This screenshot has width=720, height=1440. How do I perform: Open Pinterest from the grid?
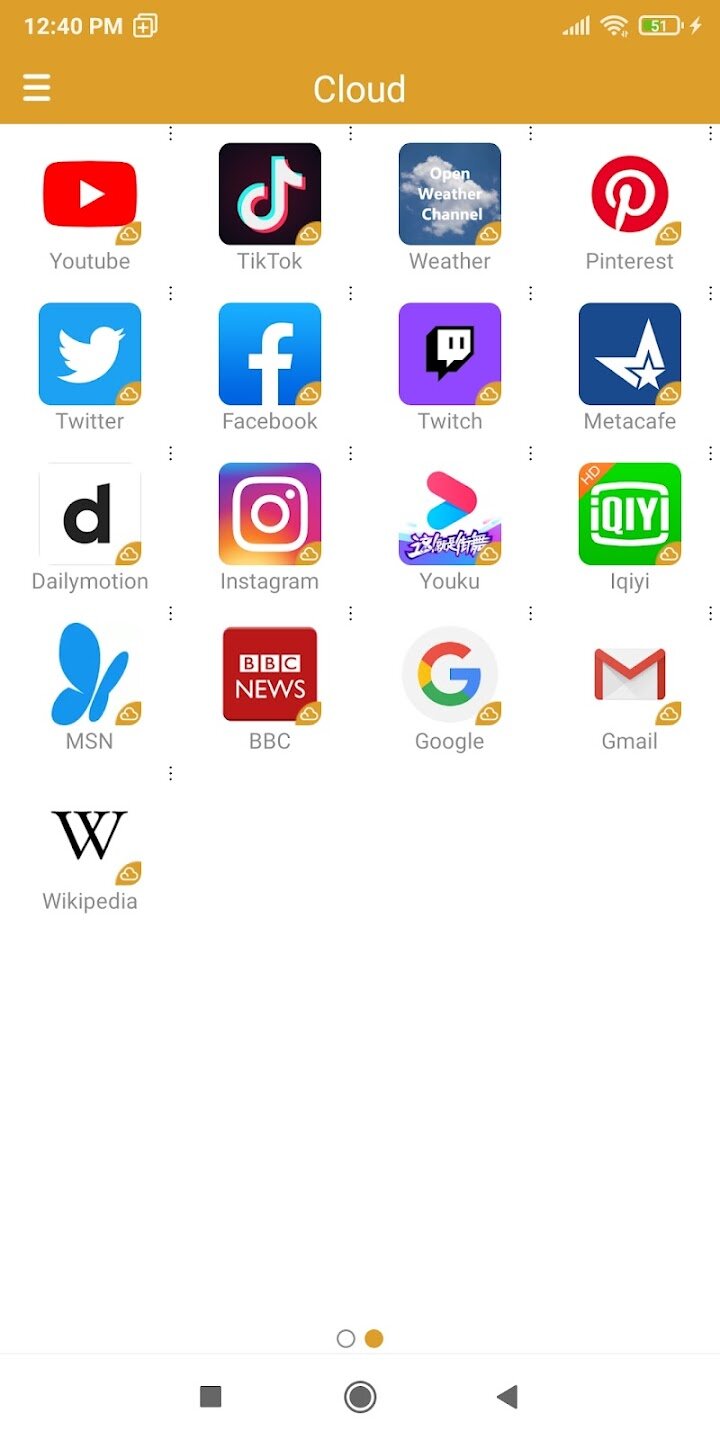630,194
